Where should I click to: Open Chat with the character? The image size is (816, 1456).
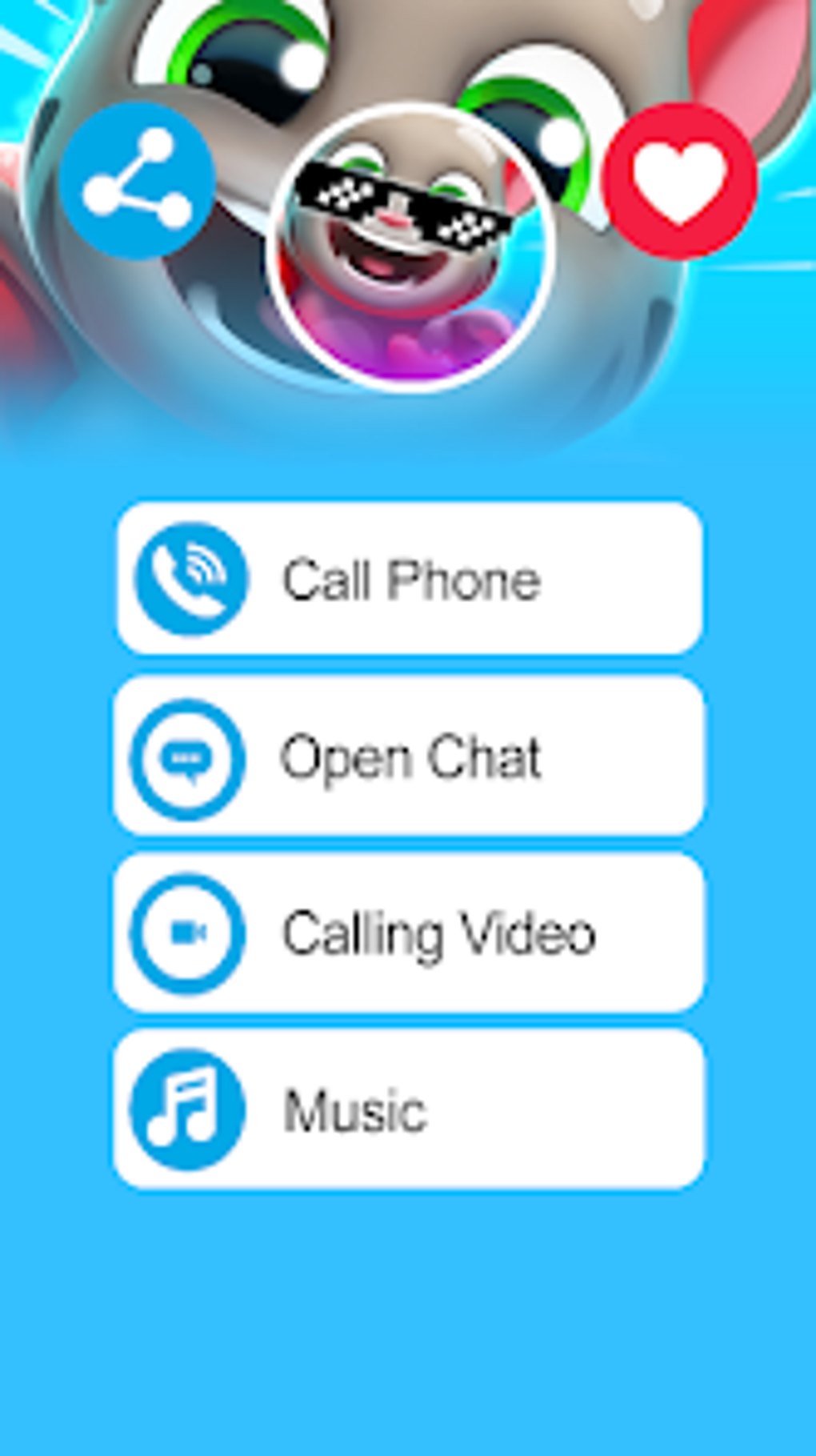tap(409, 756)
